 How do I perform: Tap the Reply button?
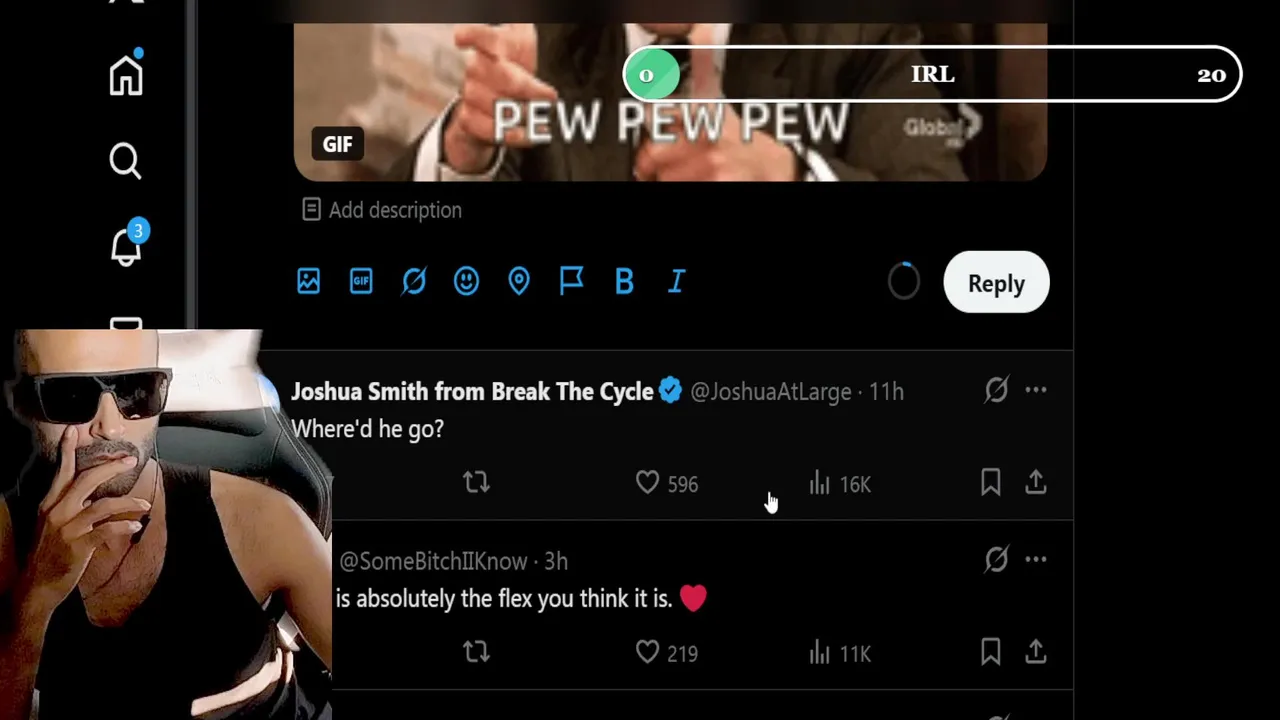point(995,283)
